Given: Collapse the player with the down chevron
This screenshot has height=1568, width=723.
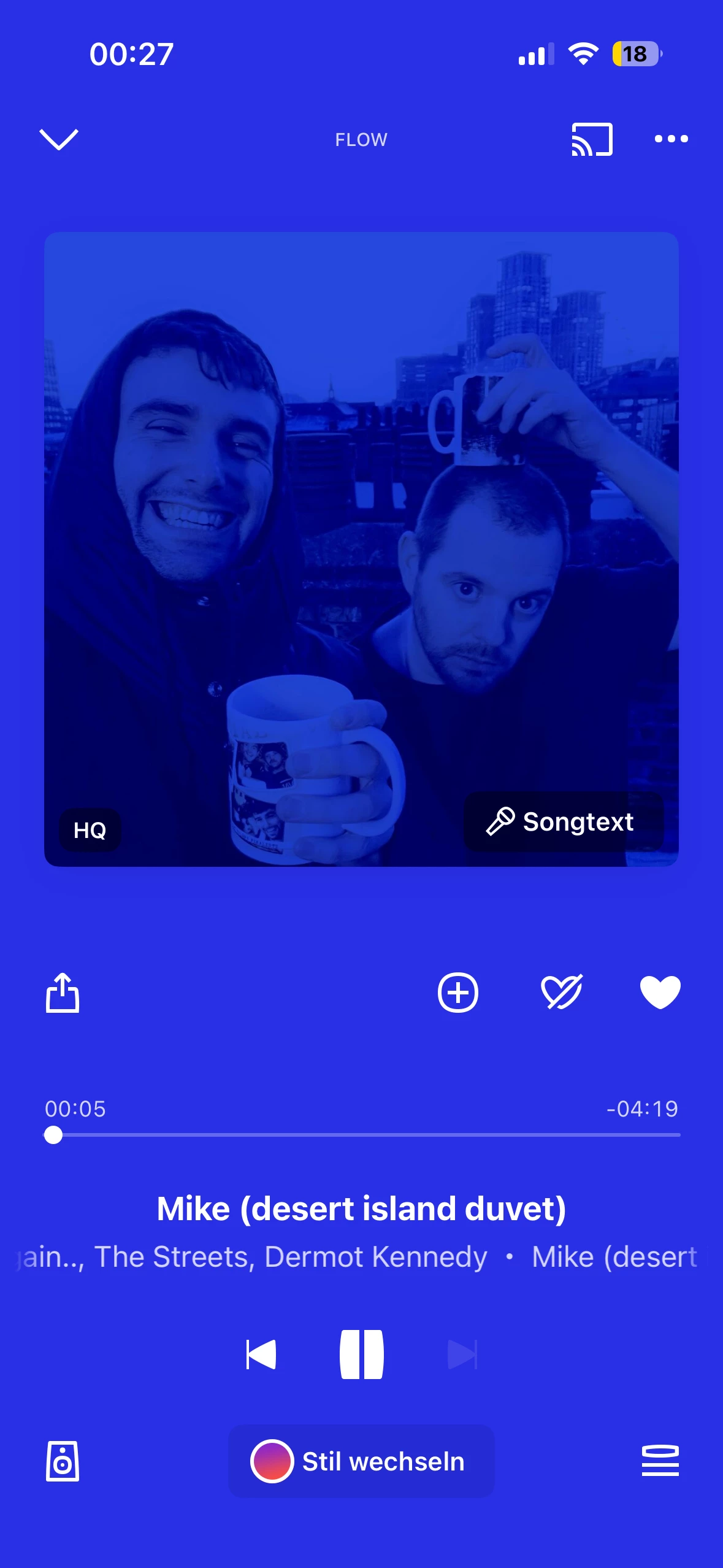Looking at the screenshot, I should 59,139.
